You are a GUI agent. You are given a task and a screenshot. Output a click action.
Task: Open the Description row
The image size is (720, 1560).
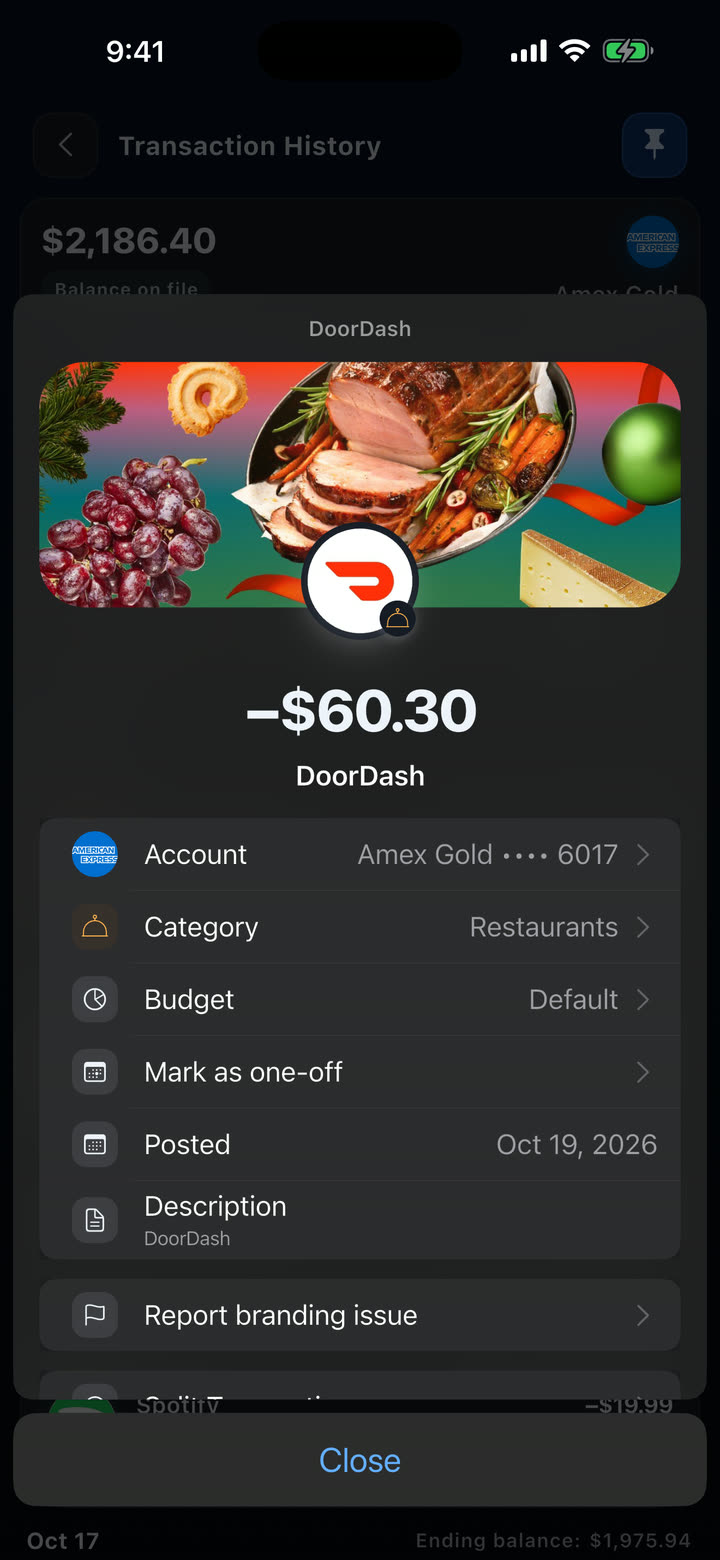360,1220
